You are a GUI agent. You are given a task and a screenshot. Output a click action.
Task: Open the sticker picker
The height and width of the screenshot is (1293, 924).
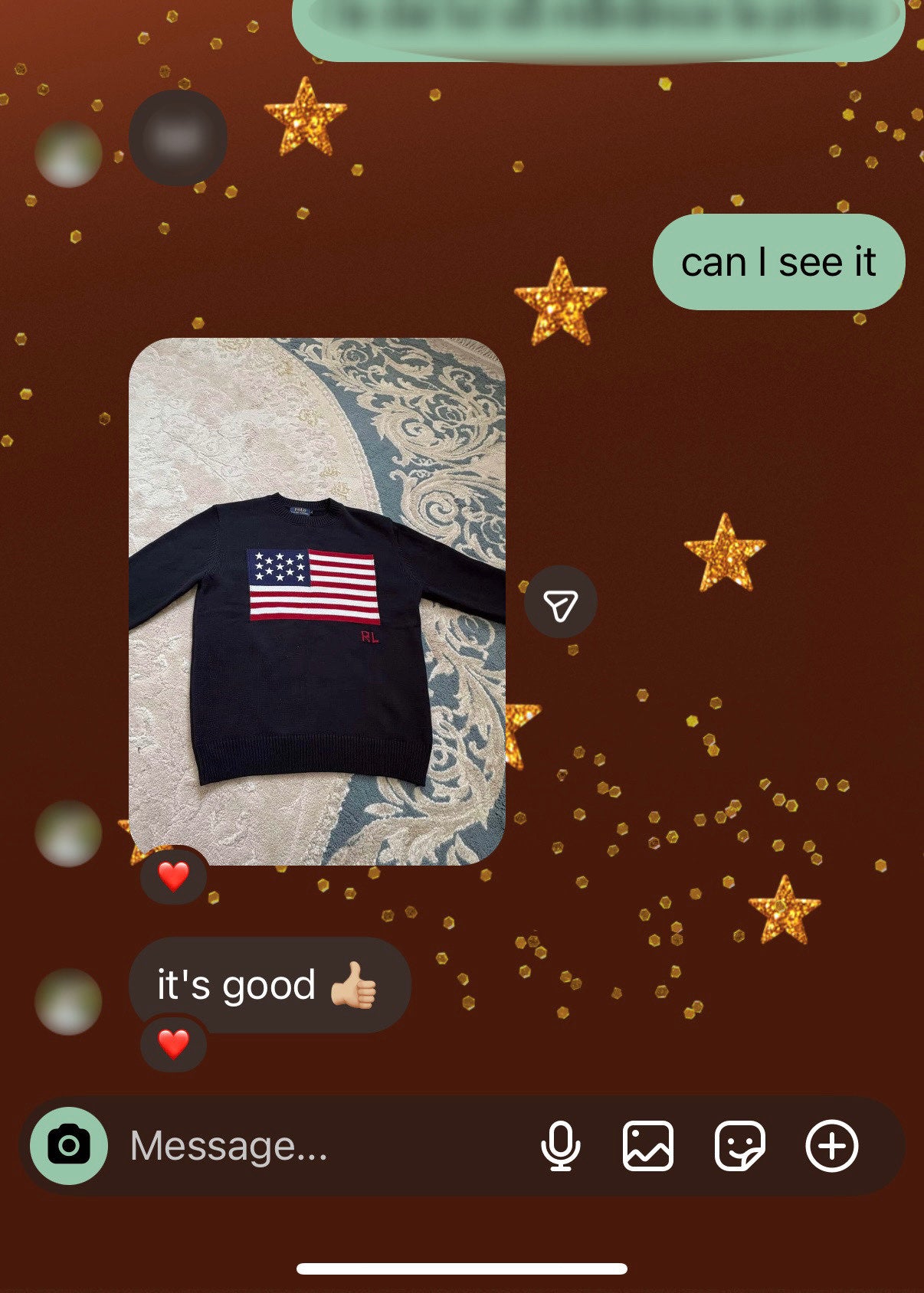(739, 1146)
